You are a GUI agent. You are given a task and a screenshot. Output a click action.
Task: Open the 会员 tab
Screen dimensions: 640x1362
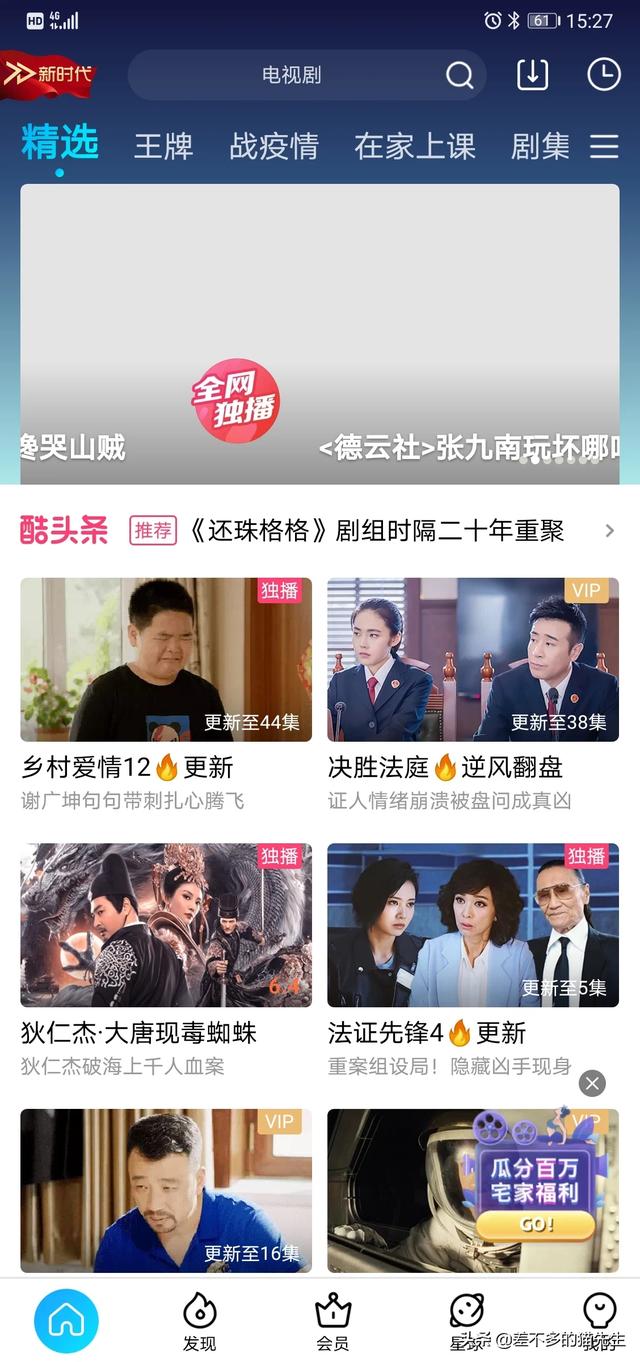click(332, 1321)
